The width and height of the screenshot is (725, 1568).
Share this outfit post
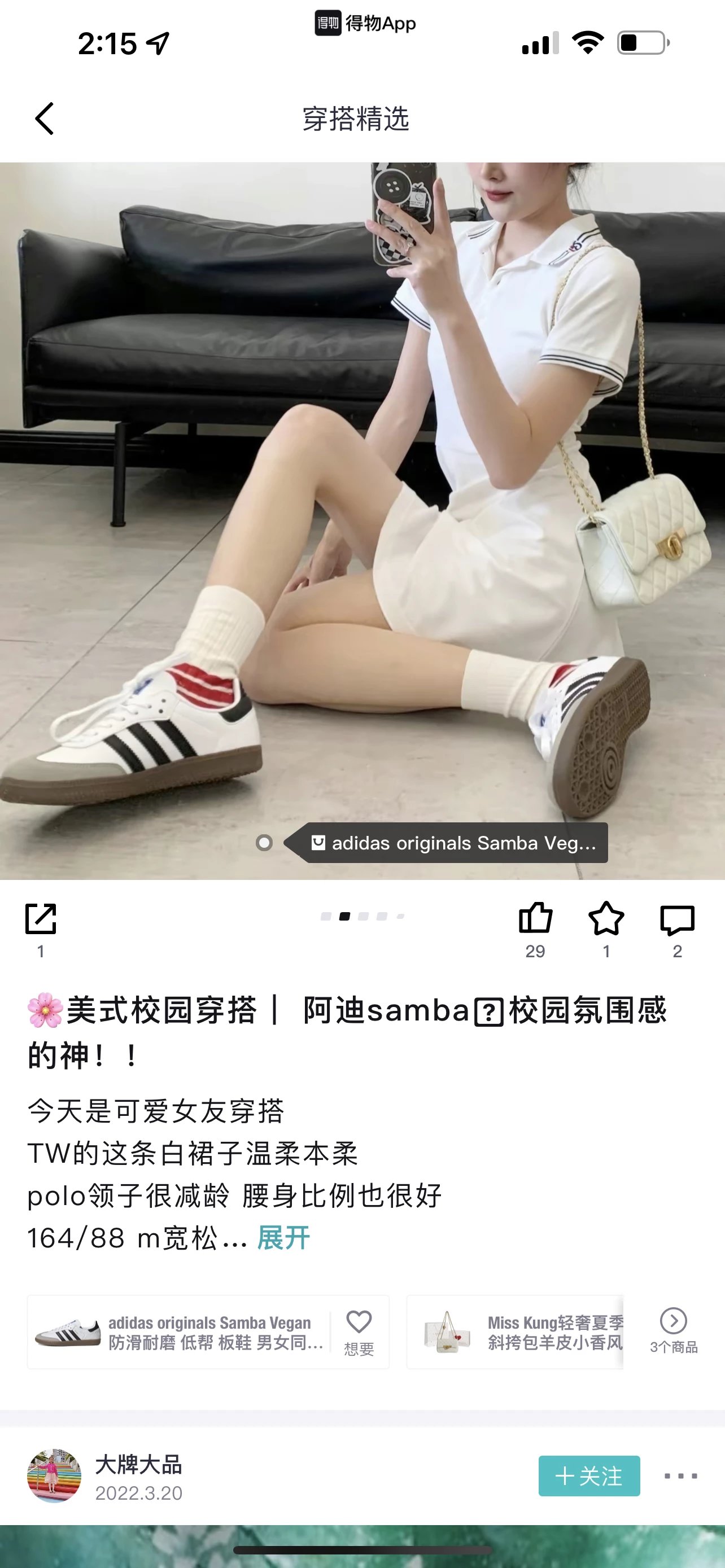click(x=41, y=919)
